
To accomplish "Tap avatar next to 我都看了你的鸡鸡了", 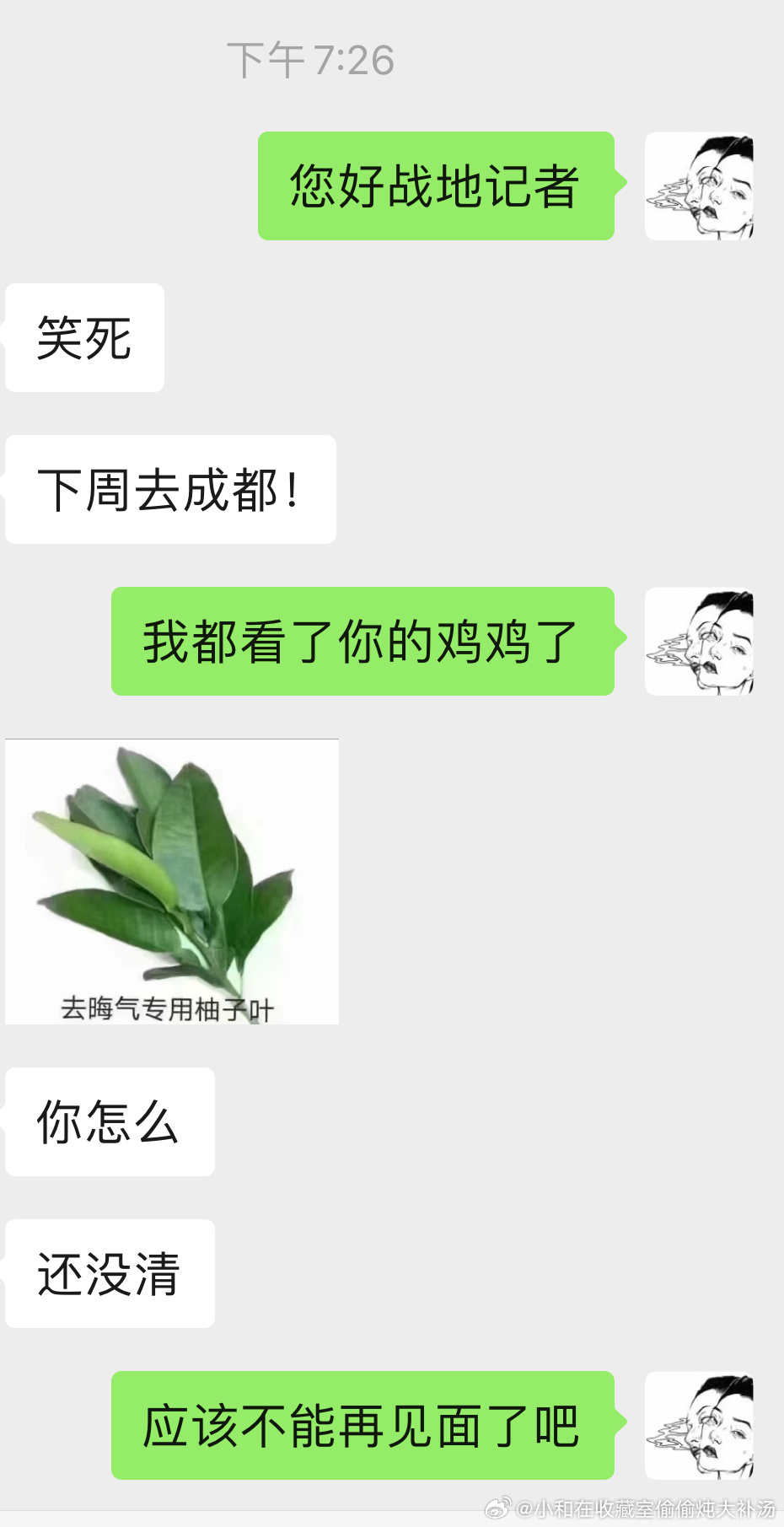I will (699, 642).
